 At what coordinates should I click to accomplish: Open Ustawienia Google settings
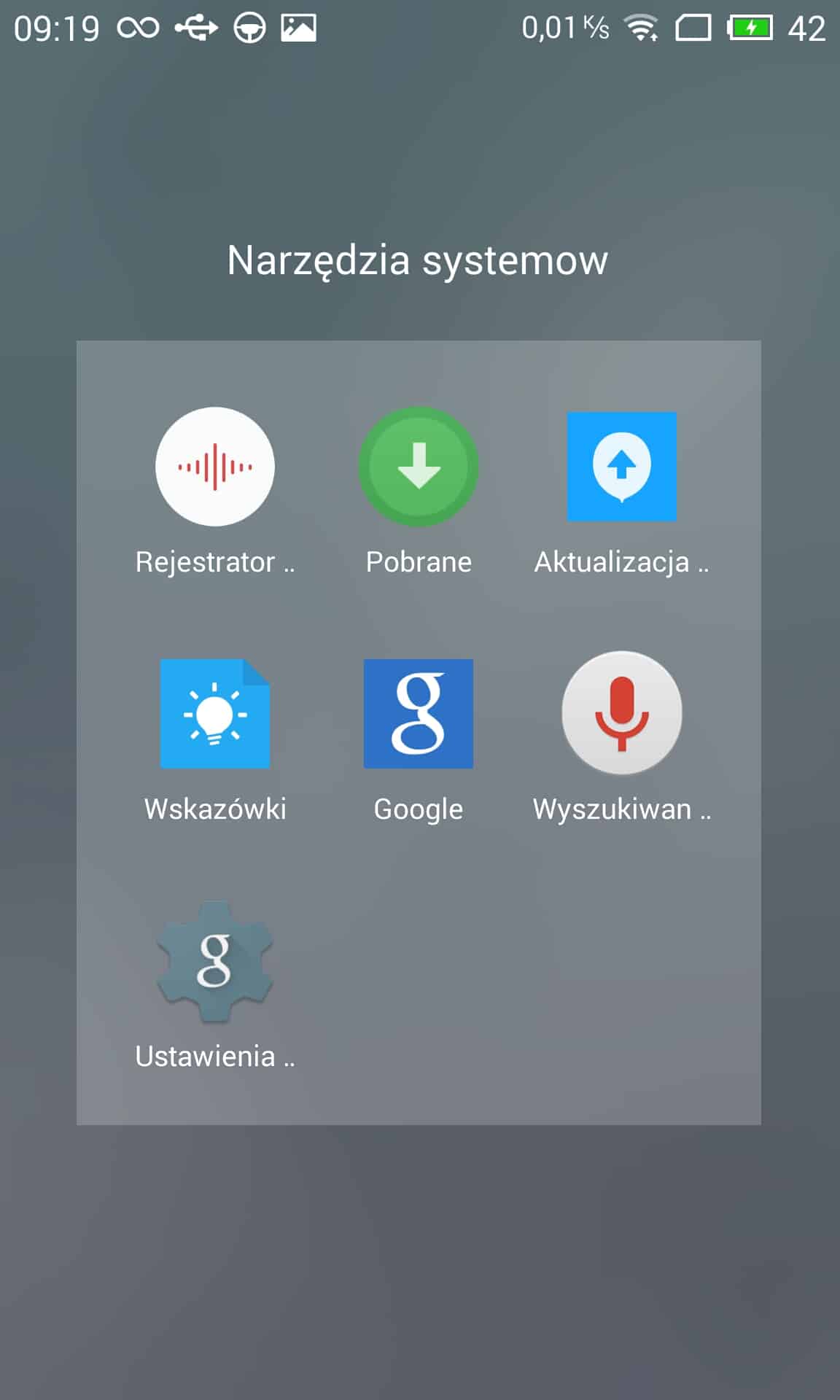coord(214,961)
